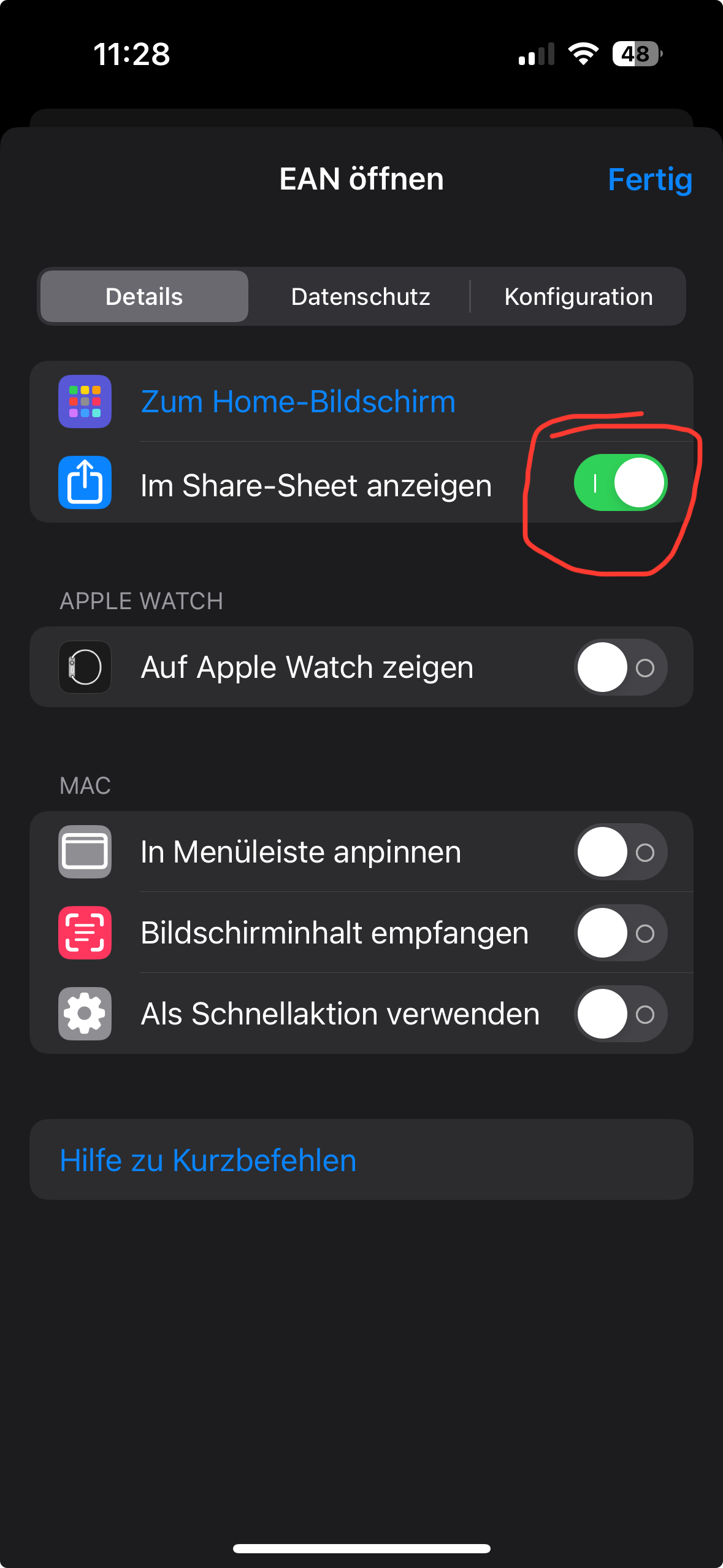
Task: Enable Als Schnellaktion verwenden
Action: [x=620, y=1014]
